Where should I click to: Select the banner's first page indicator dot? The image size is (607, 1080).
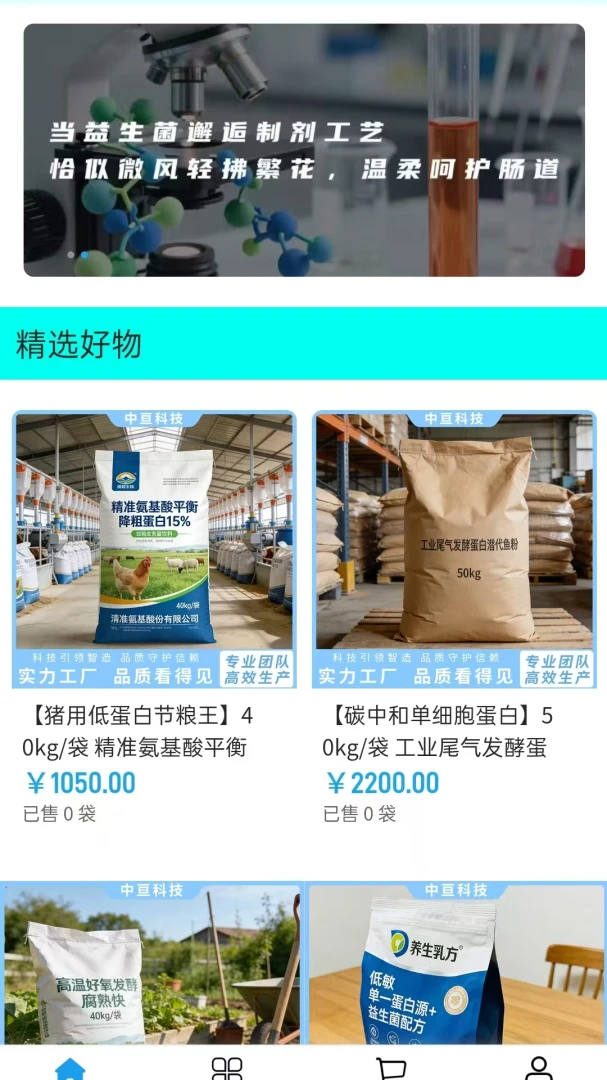[x=71, y=255]
